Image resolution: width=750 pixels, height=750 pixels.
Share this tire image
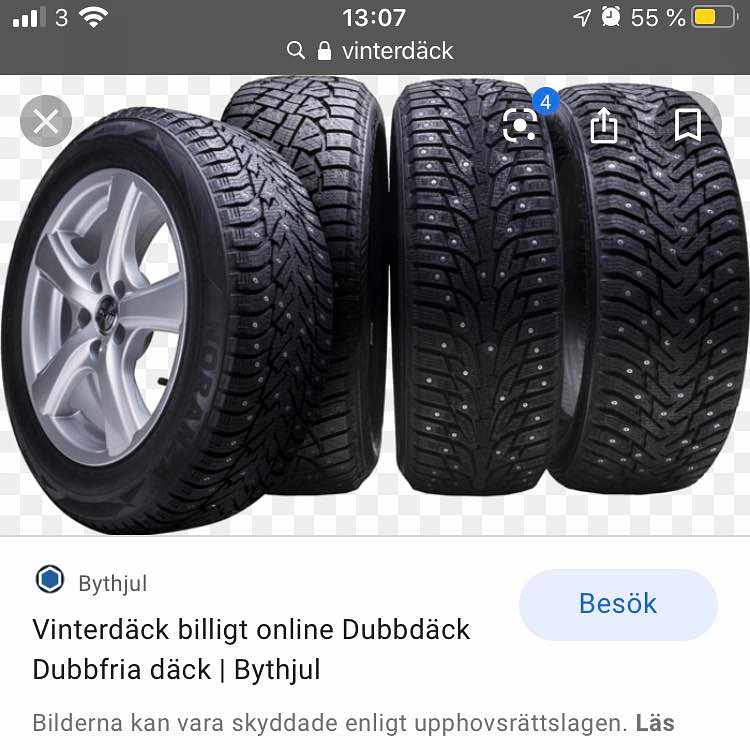tap(604, 125)
